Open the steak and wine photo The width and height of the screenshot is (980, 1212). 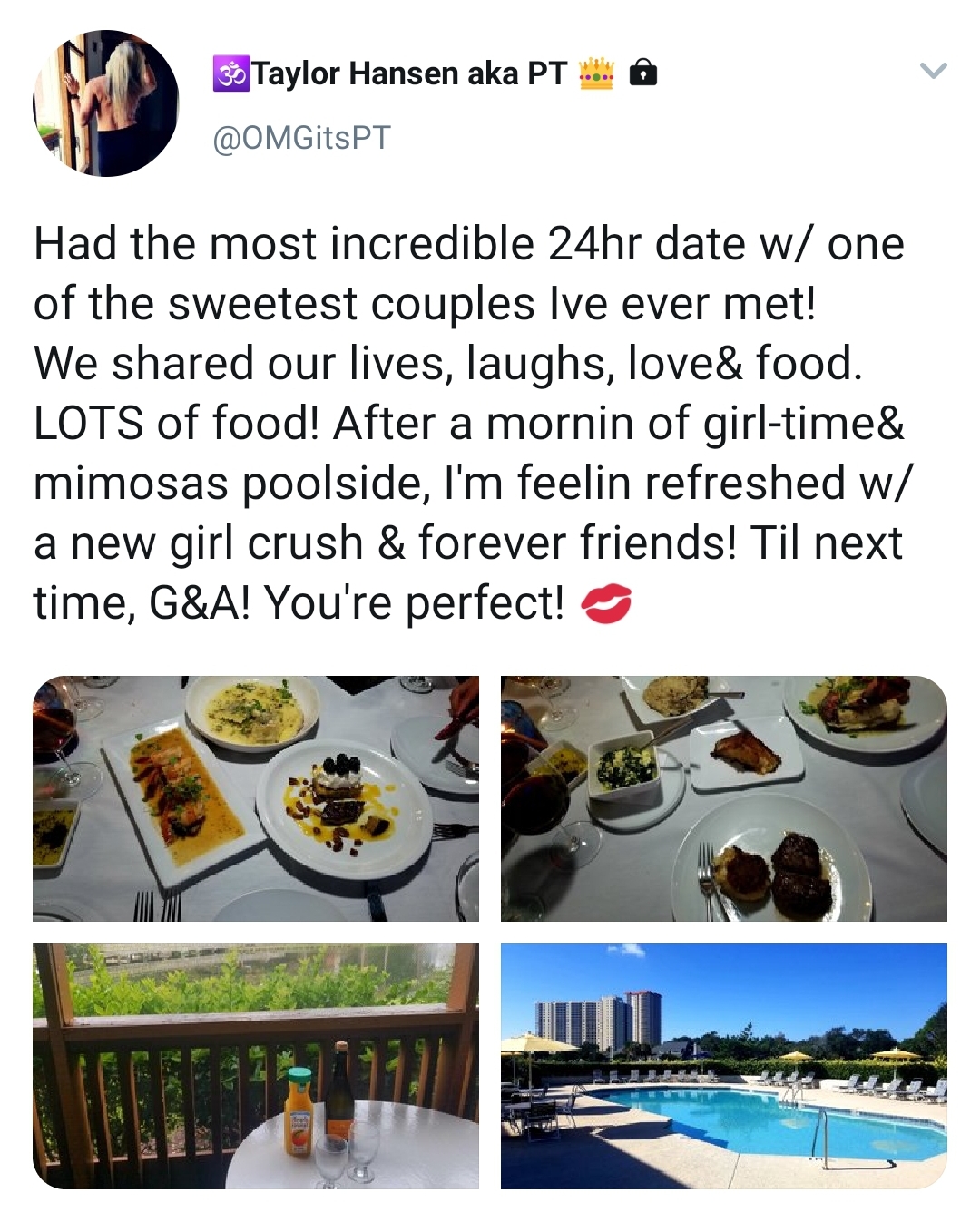[723, 798]
